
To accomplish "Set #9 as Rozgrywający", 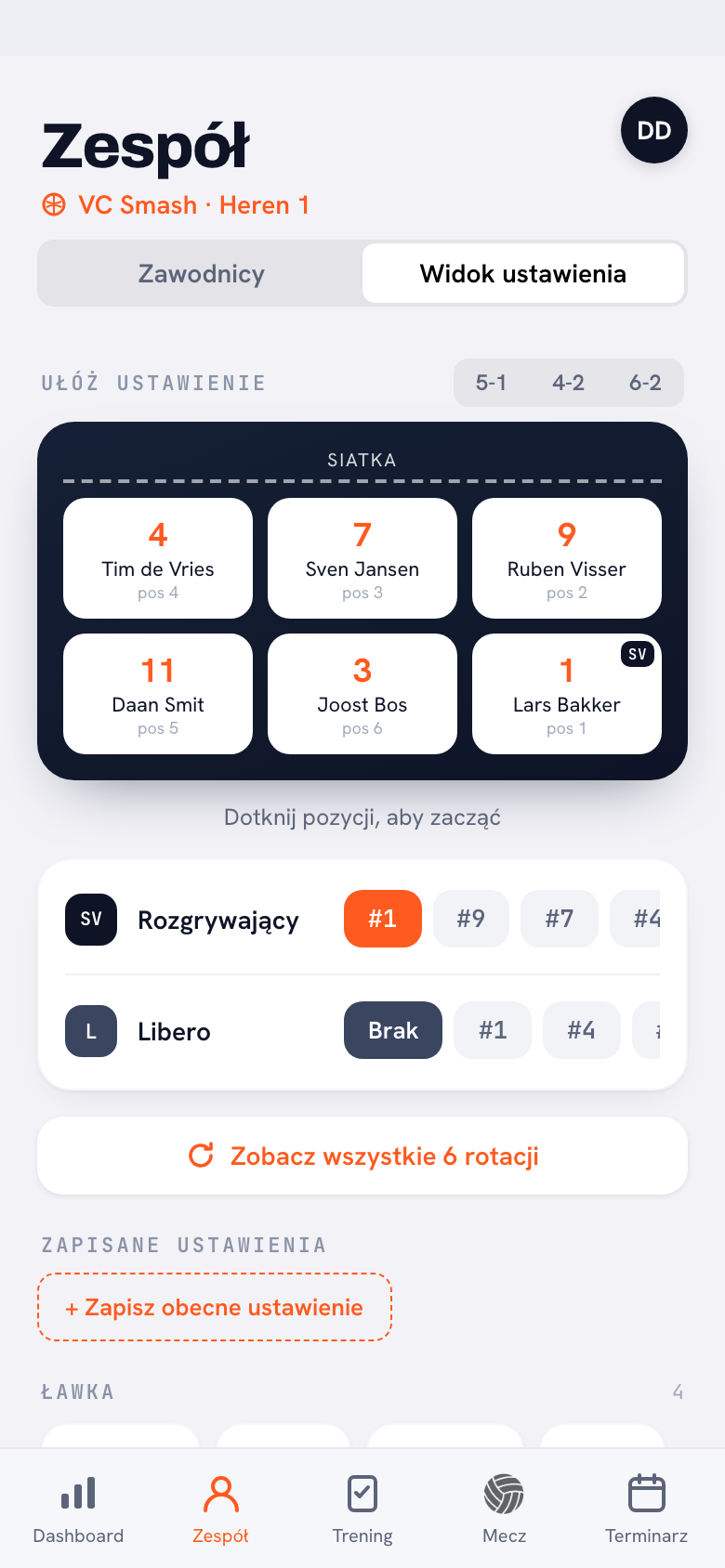I will [x=471, y=919].
